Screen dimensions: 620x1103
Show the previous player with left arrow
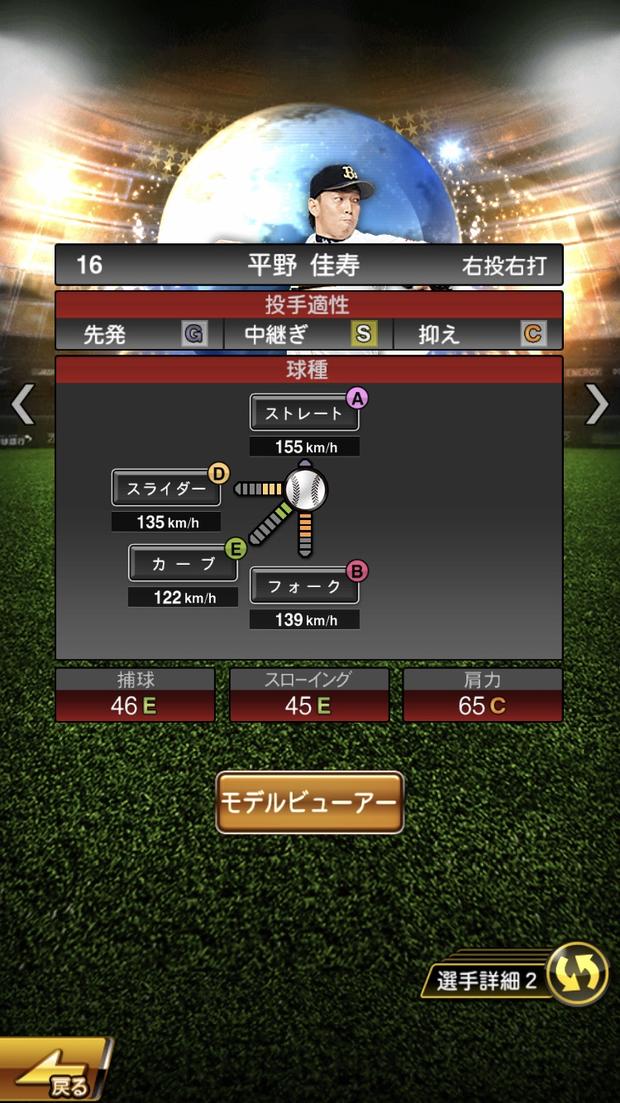(x=22, y=404)
